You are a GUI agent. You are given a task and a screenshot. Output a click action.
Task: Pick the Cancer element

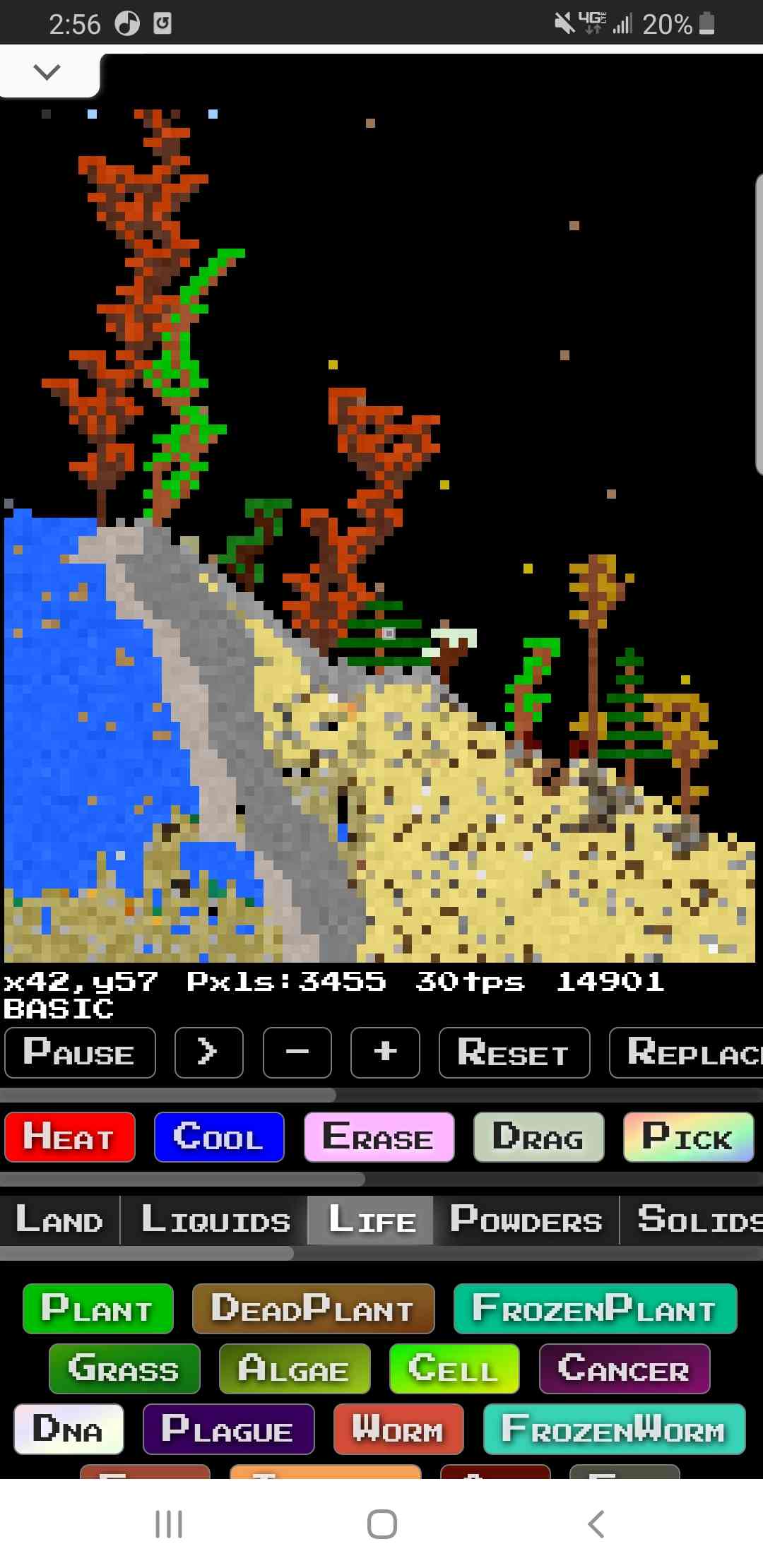coord(624,1369)
